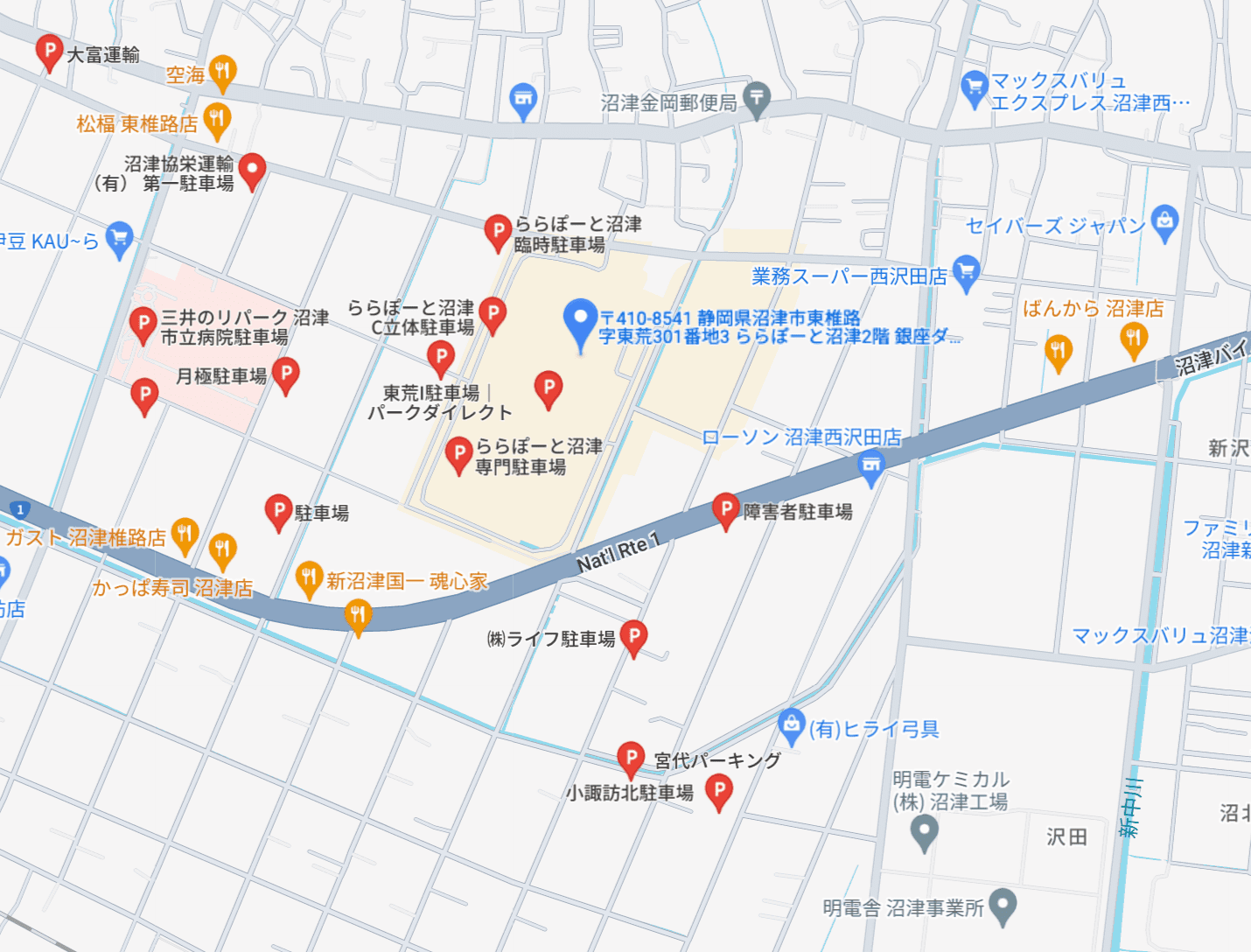The image size is (1251, 952).
Task: Select the 月極駐車場 parking pin
Action: point(285,374)
